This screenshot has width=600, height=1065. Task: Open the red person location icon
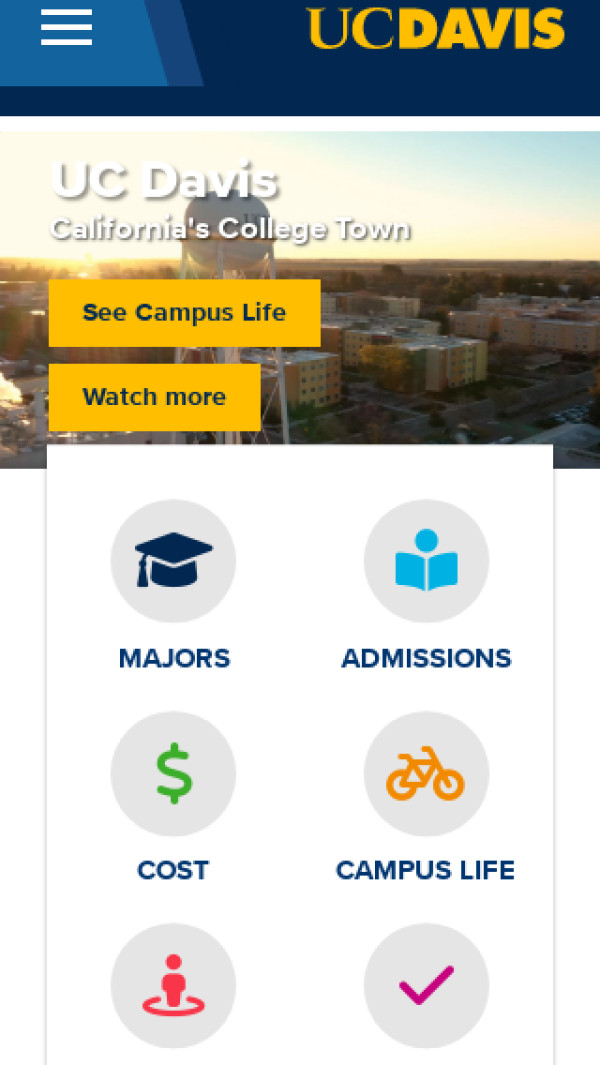pyautogui.click(x=173, y=985)
